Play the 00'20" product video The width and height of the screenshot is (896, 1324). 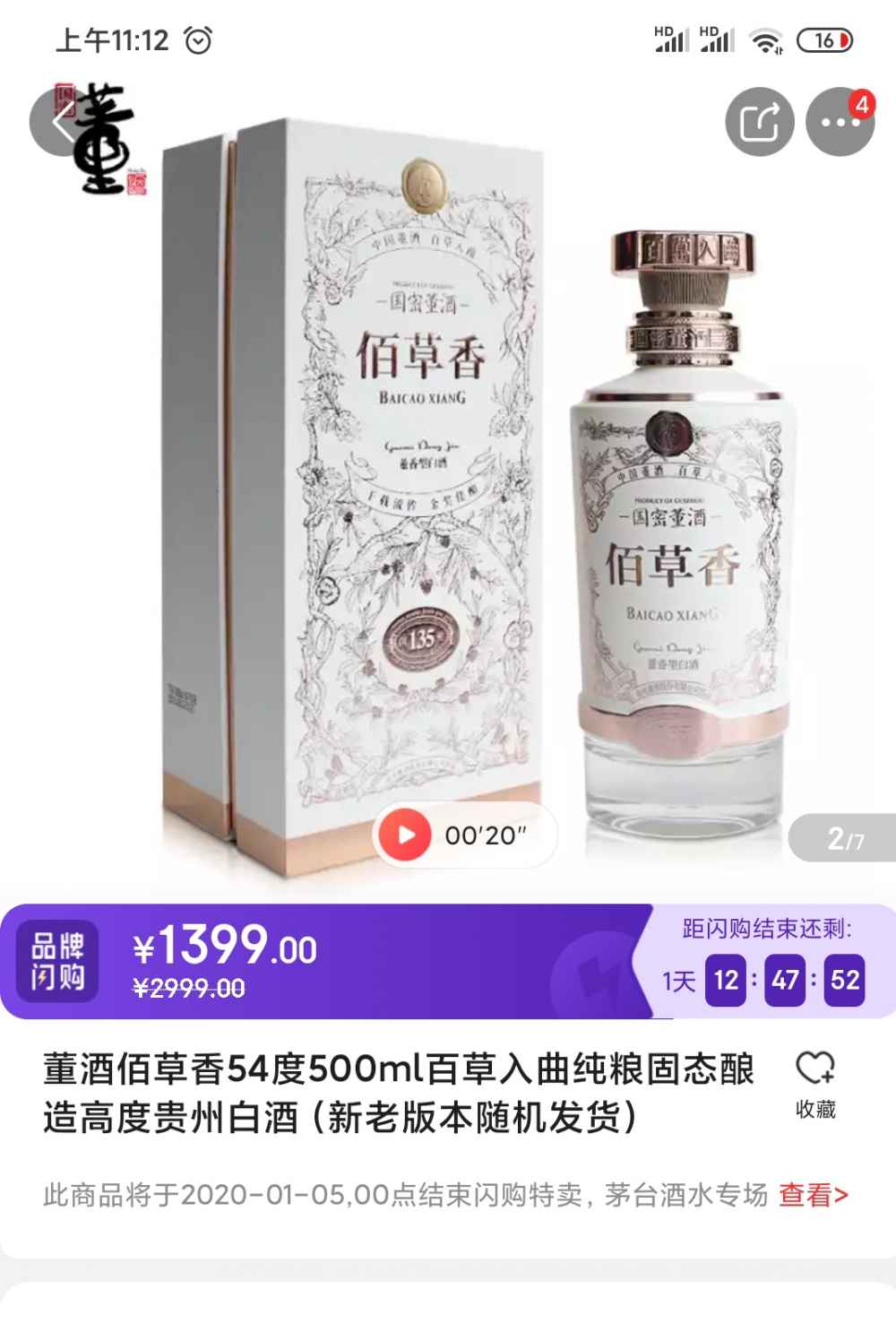pyautogui.click(x=406, y=835)
